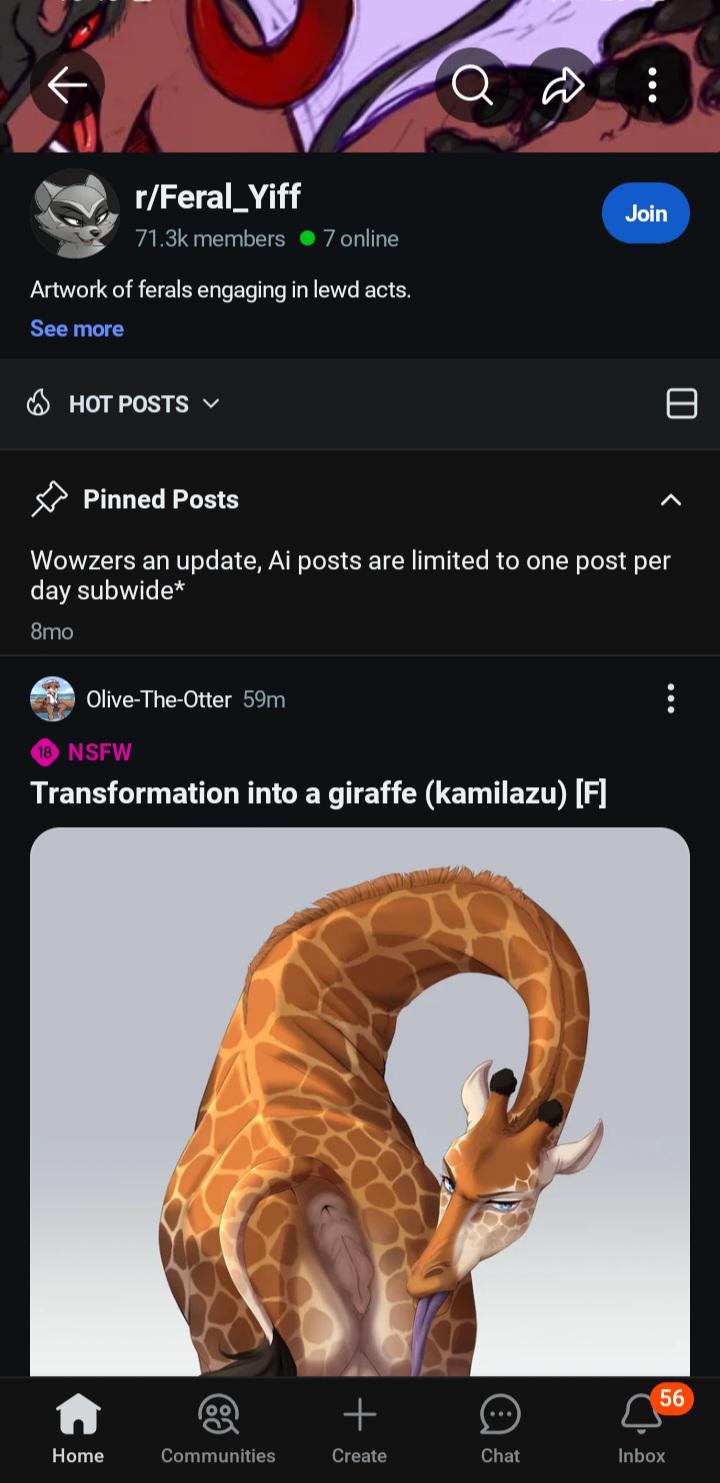Switch to the Home tab

78,1430
